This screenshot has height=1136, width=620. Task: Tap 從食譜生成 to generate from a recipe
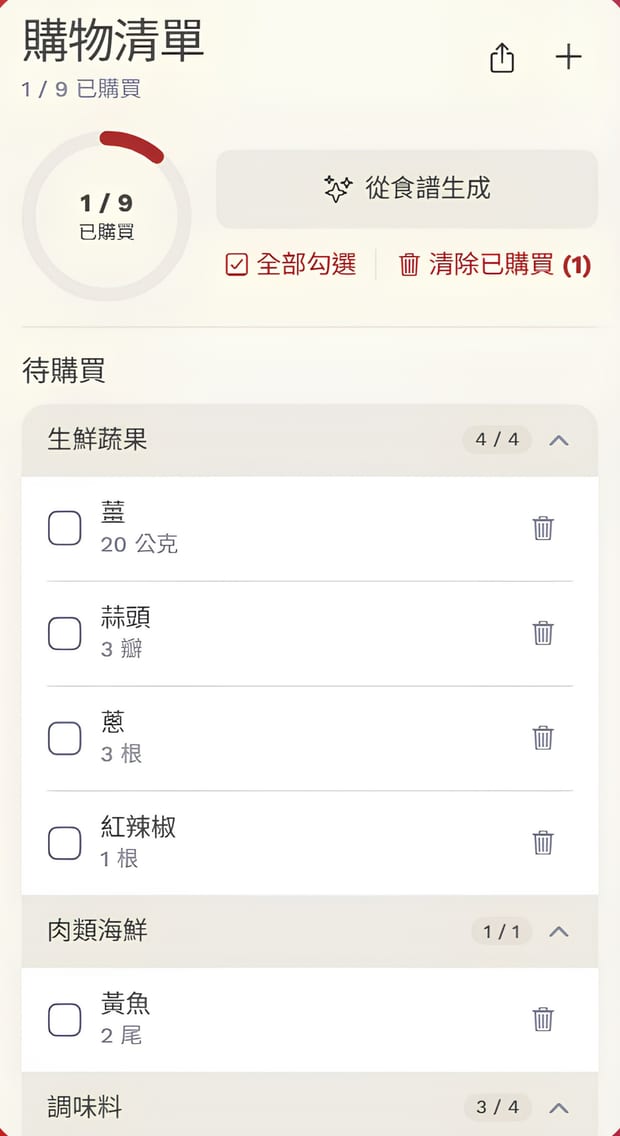[407, 189]
